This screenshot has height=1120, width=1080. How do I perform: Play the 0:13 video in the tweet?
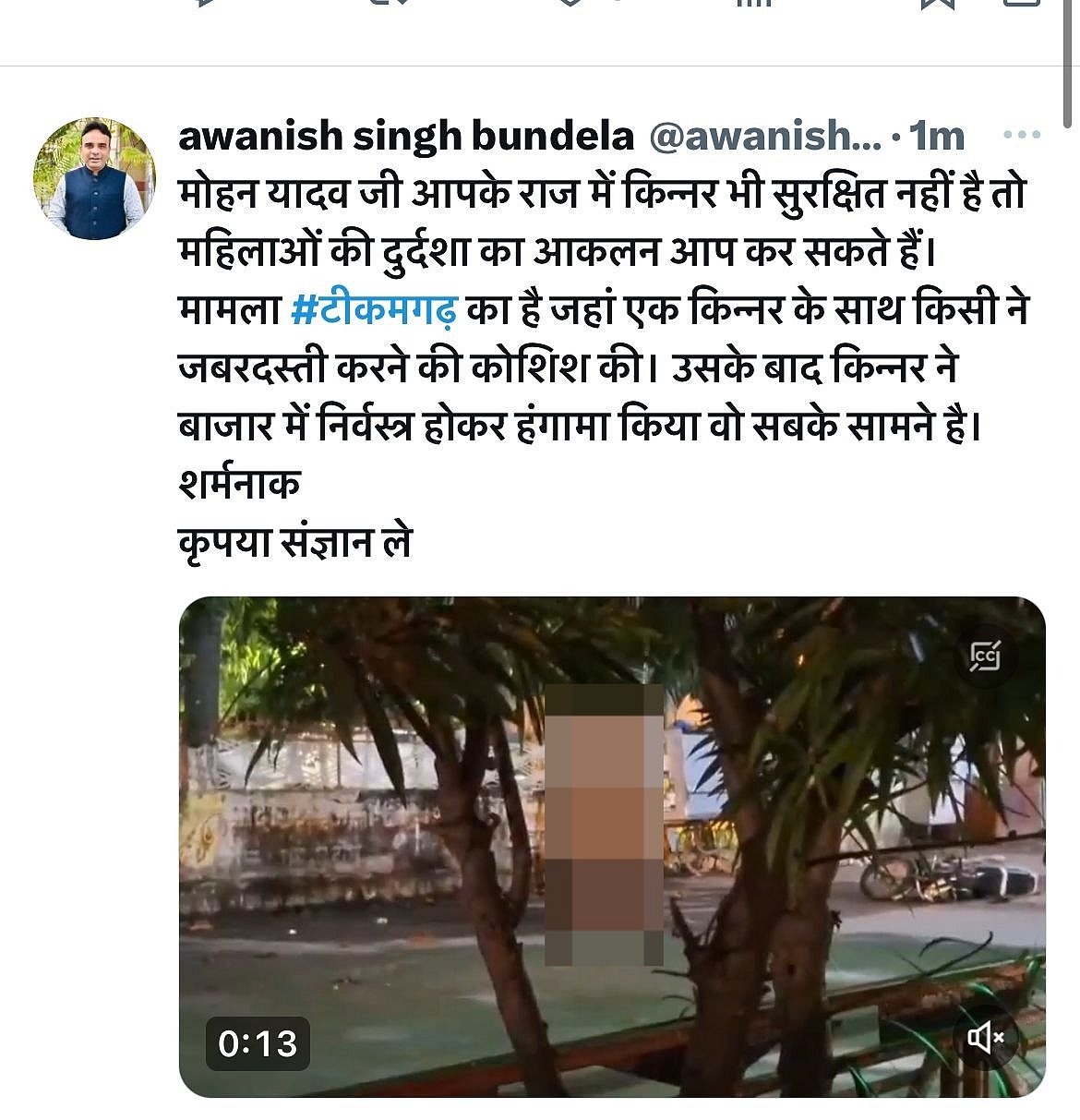tap(611, 845)
